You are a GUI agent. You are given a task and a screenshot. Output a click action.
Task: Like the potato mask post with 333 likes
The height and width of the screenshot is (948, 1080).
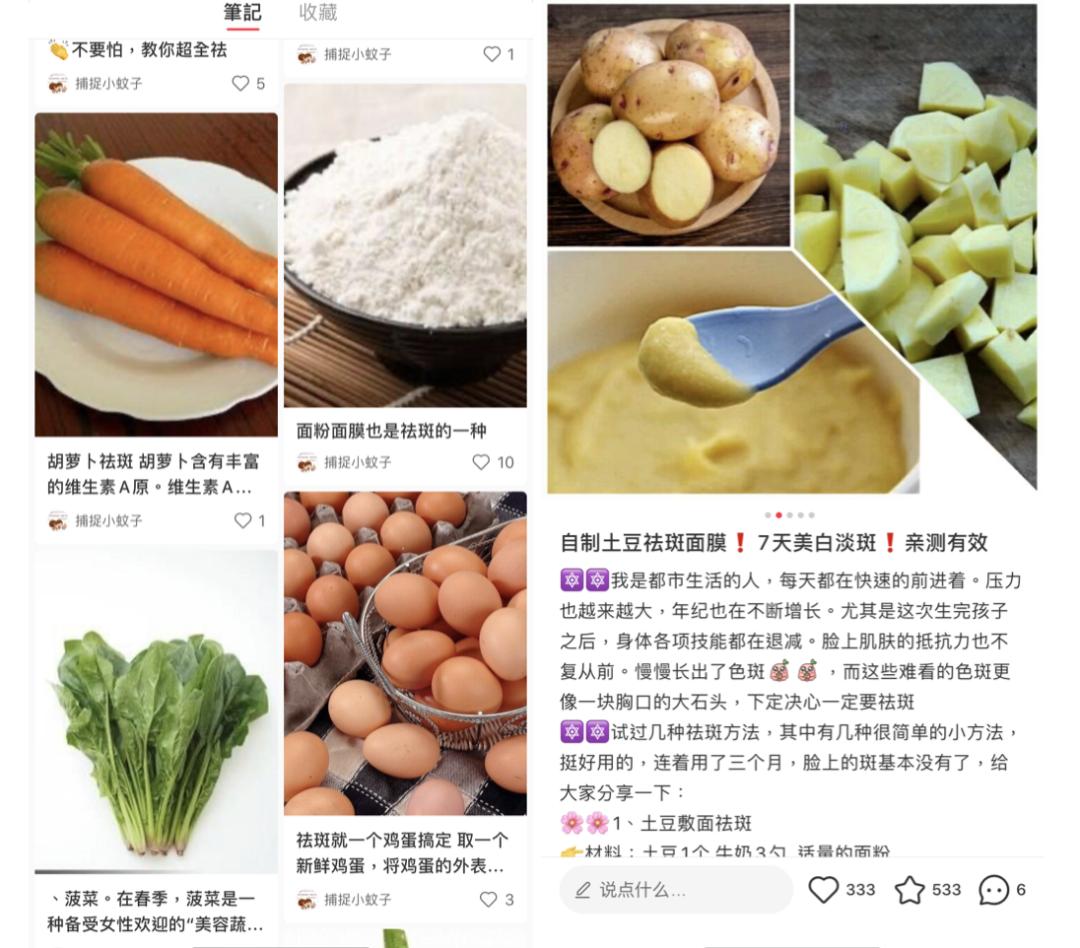click(823, 890)
